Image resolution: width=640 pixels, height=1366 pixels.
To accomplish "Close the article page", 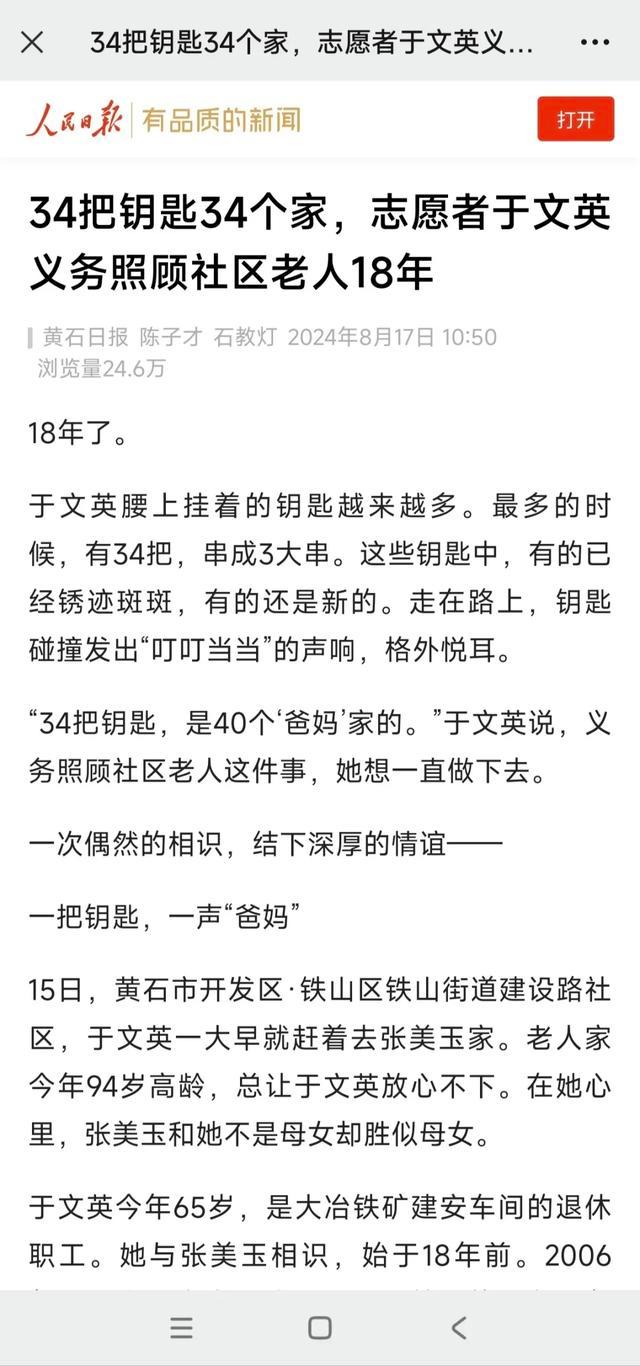I will [x=32, y=42].
